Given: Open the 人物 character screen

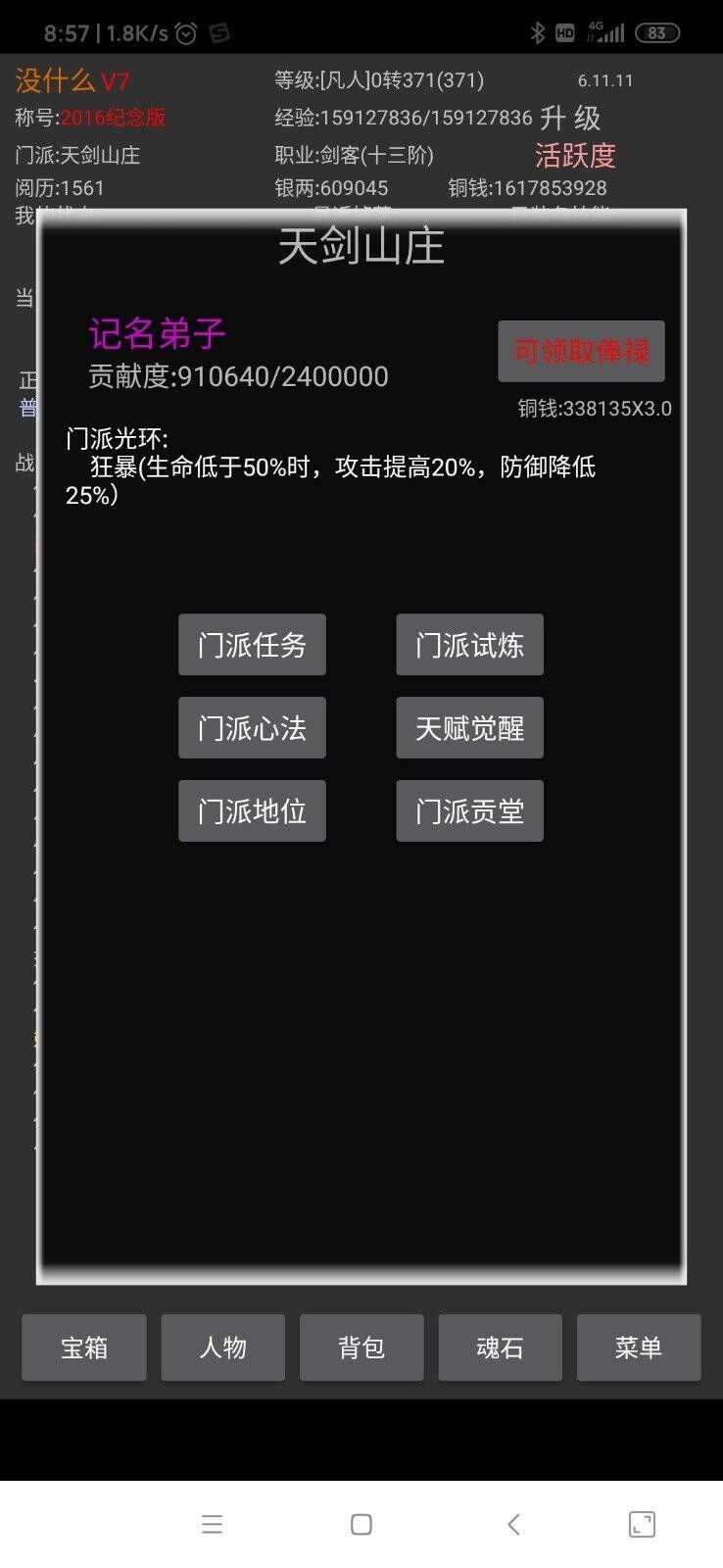Looking at the screenshot, I should click(222, 1347).
